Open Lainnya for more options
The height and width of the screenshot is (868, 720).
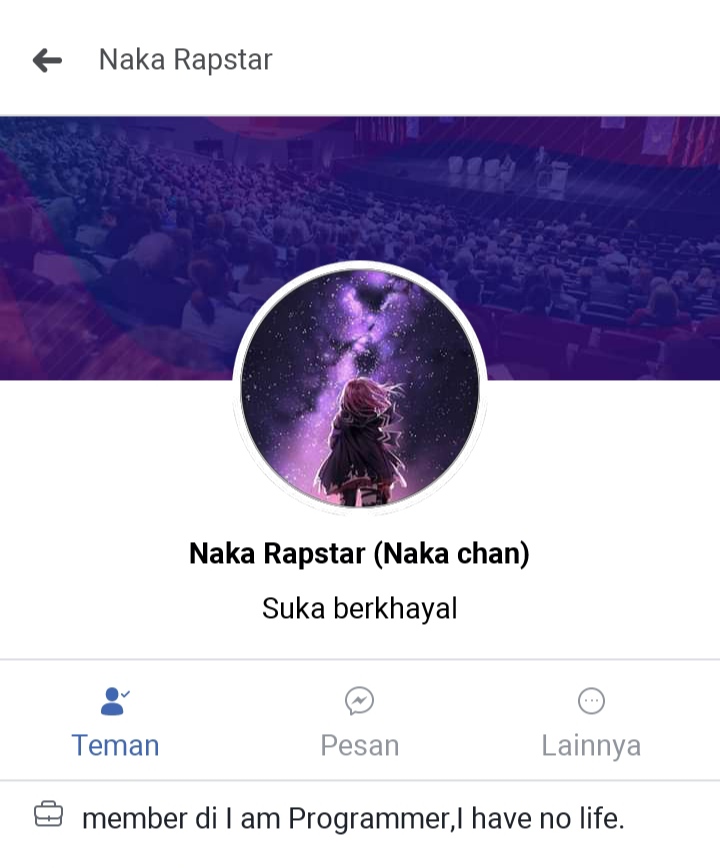pos(591,721)
